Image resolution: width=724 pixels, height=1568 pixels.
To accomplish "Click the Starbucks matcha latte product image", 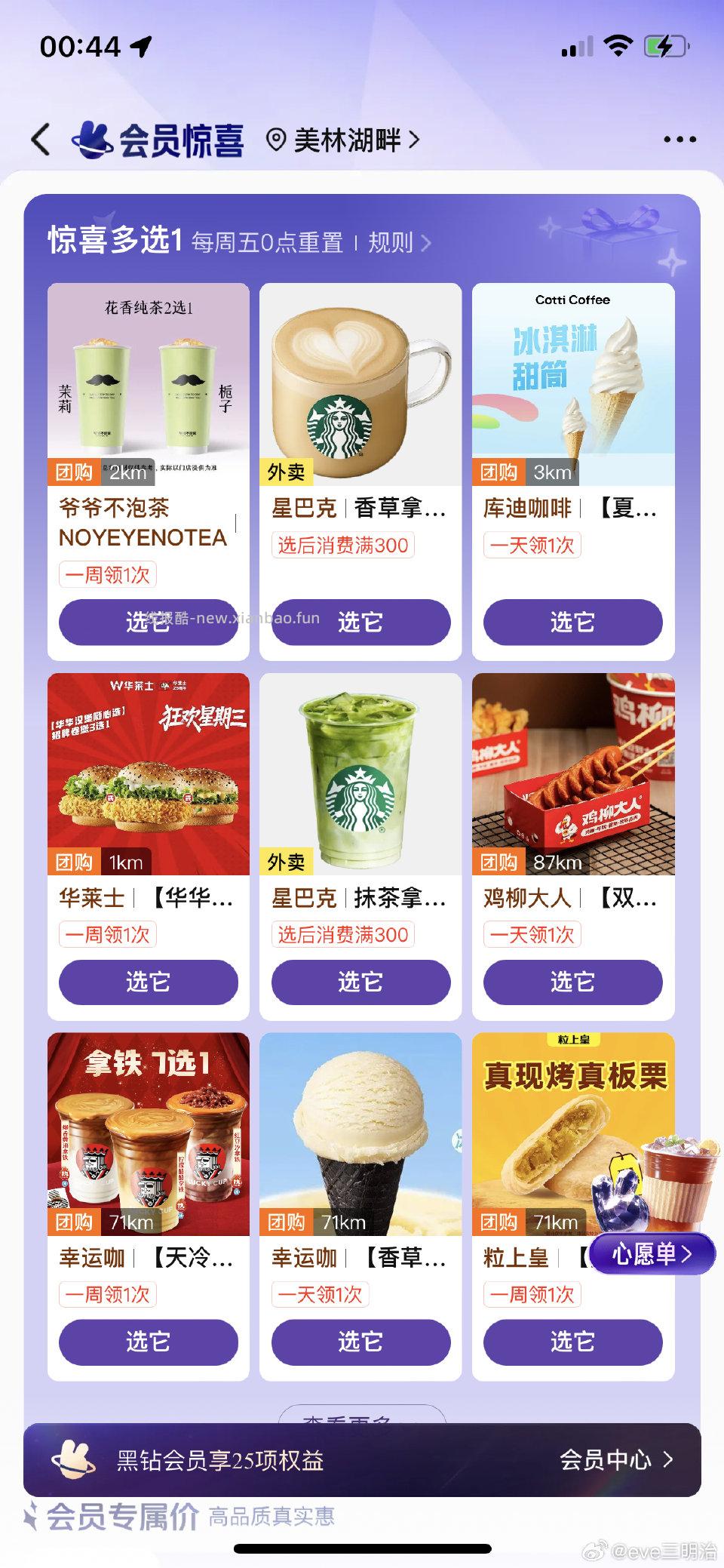I will tap(360, 777).
